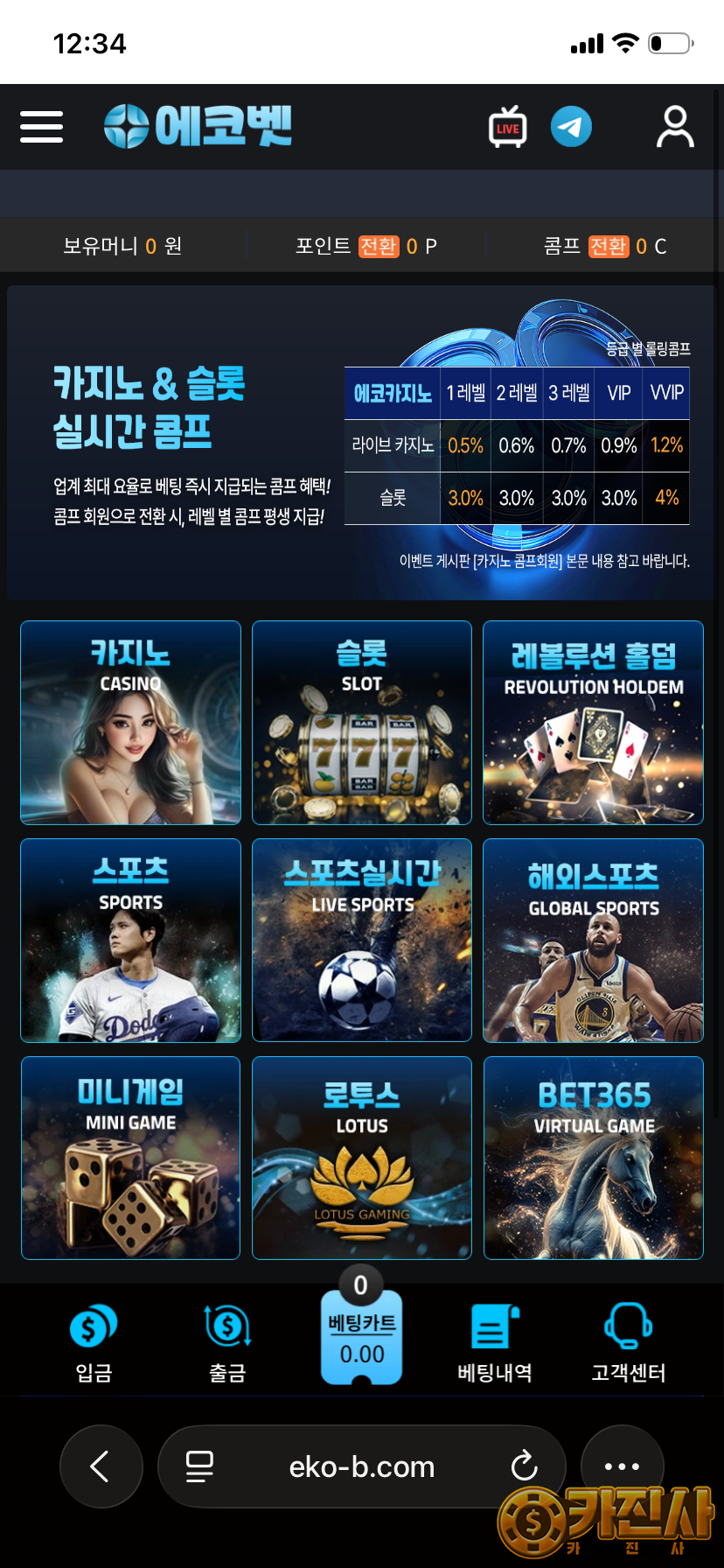The width and height of the screenshot is (724, 1568).
Task: Open the 카지노 CASINO tile
Action: 130,723
